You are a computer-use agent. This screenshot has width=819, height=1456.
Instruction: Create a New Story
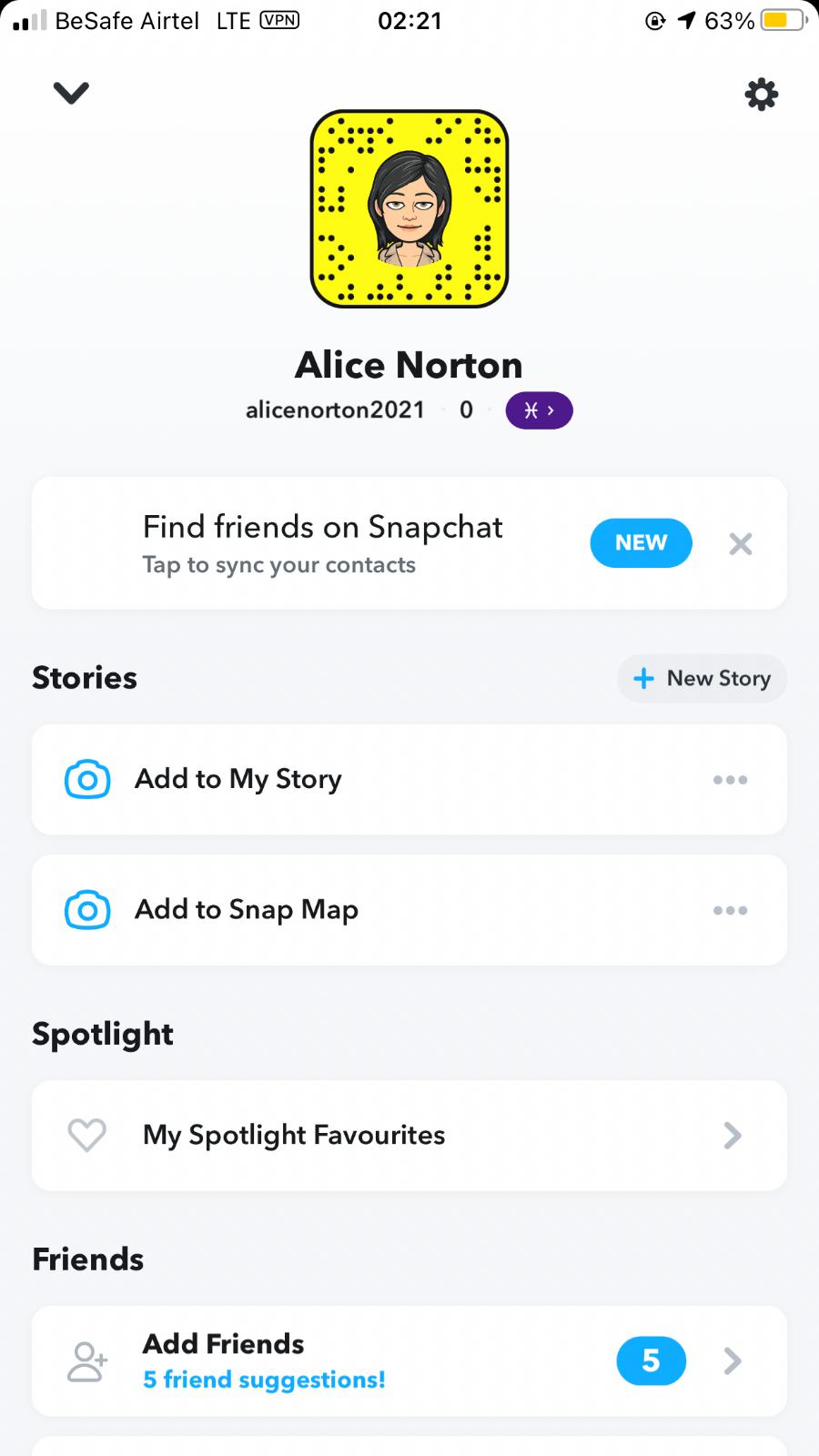click(702, 679)
